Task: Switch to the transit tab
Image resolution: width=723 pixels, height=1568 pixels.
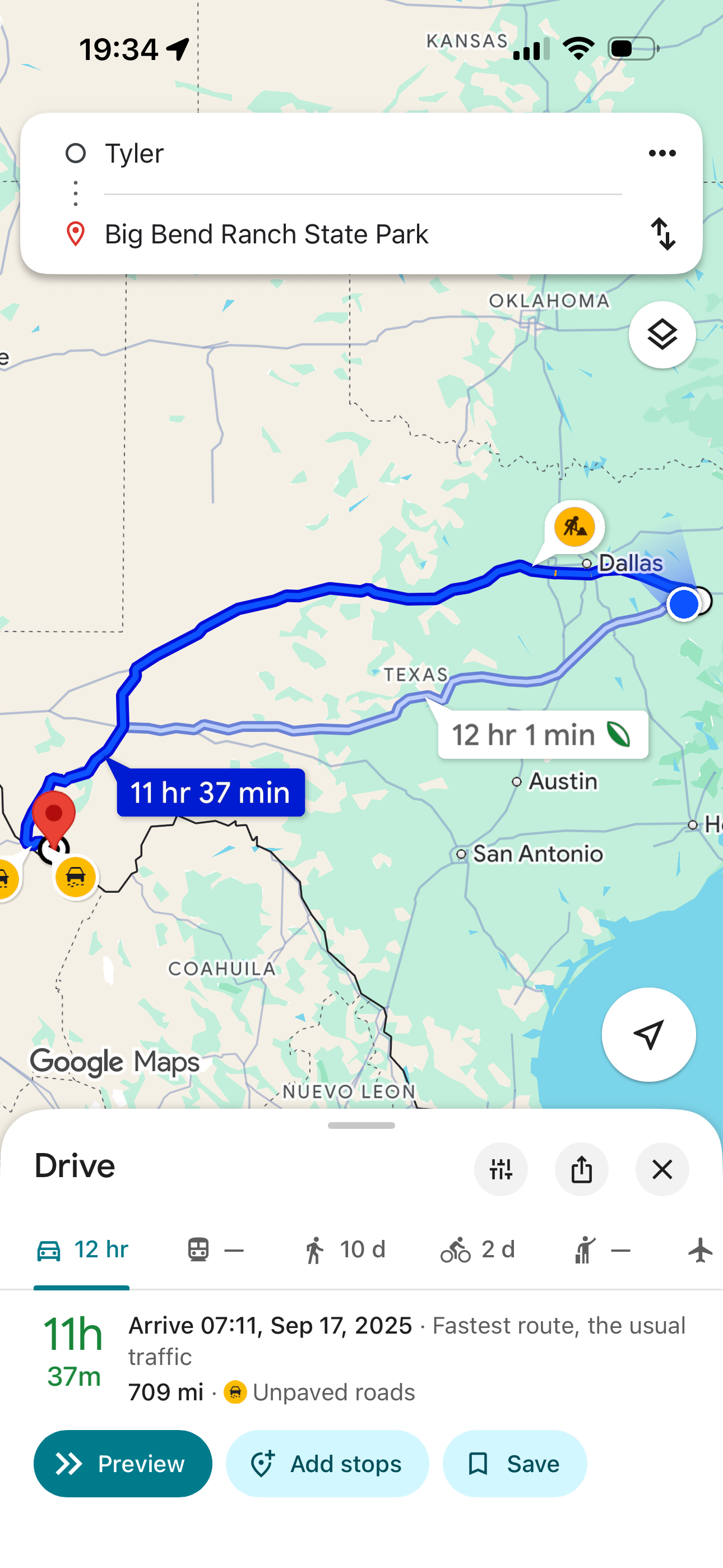Action: click(214, 1250)
